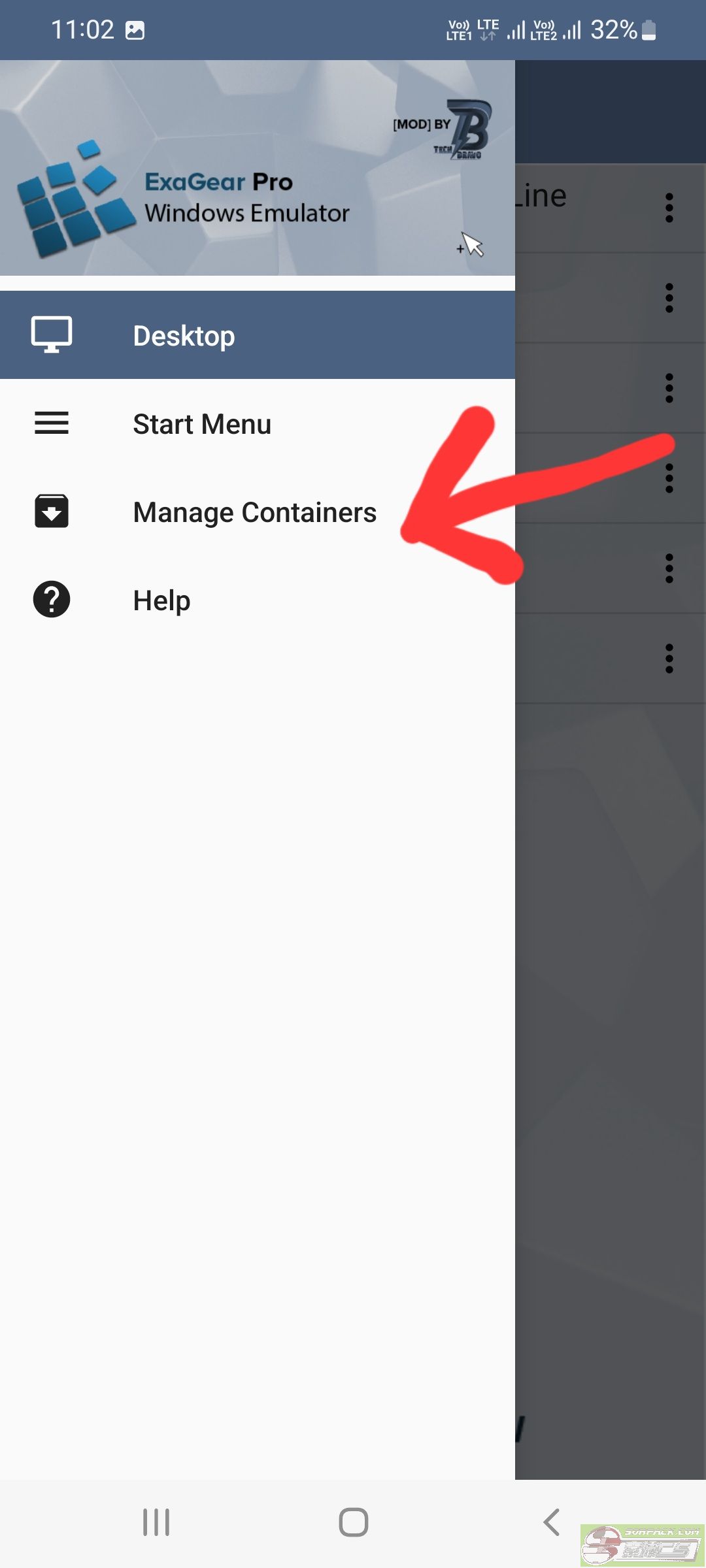Screen dimensions: 706x1568
Task: Open Manage Containers
Action: coord(254,512)
